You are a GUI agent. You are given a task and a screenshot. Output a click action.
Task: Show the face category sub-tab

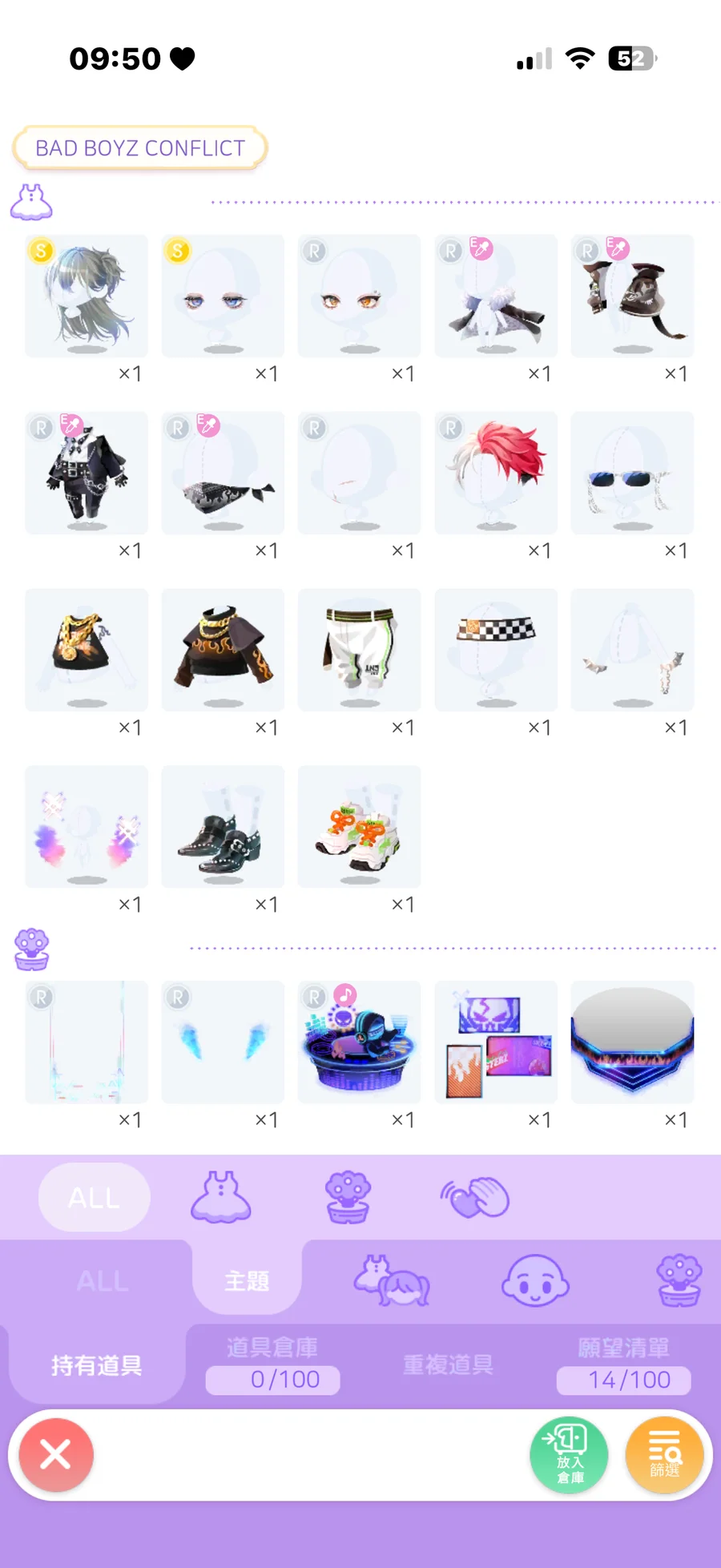[535, 1280]
